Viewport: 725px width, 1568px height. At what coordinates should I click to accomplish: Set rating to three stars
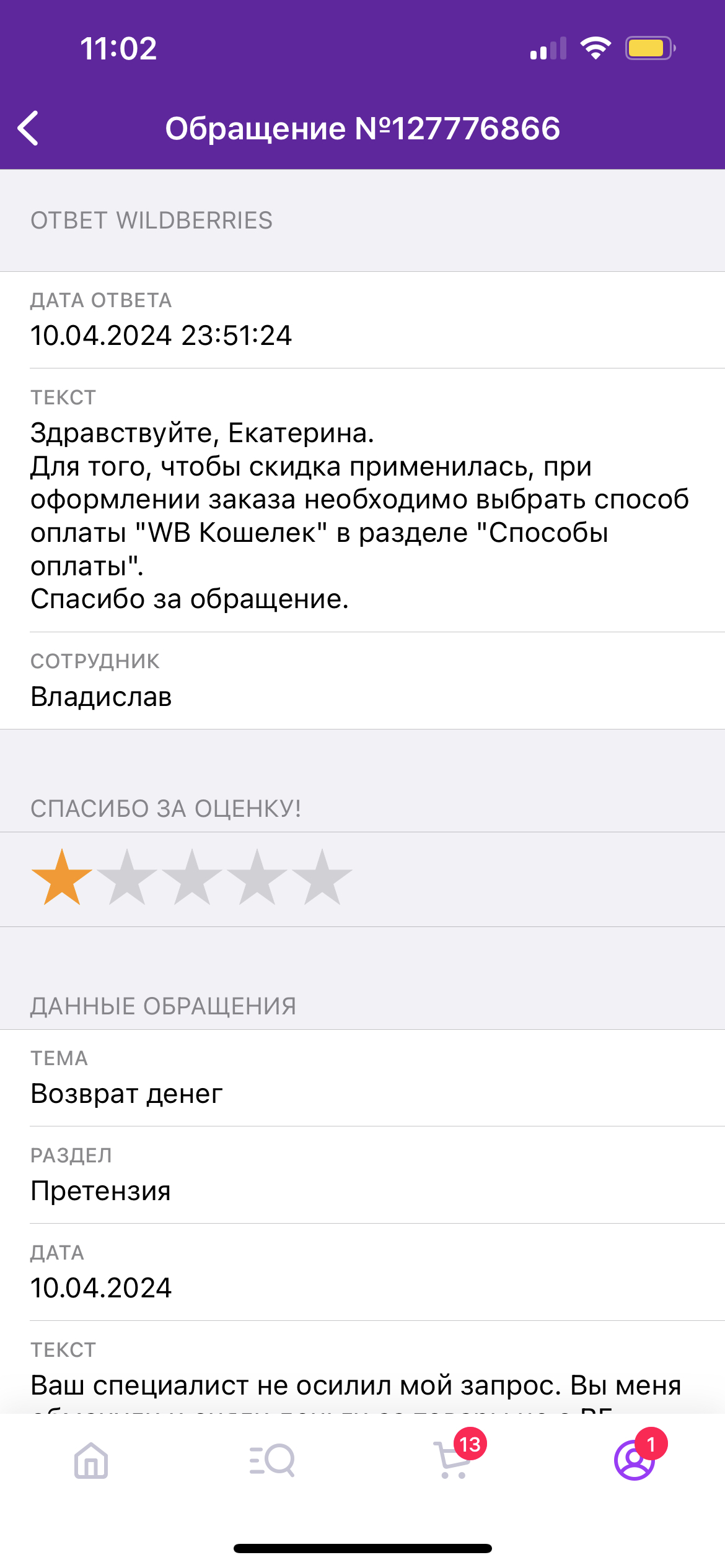(191, 878)
